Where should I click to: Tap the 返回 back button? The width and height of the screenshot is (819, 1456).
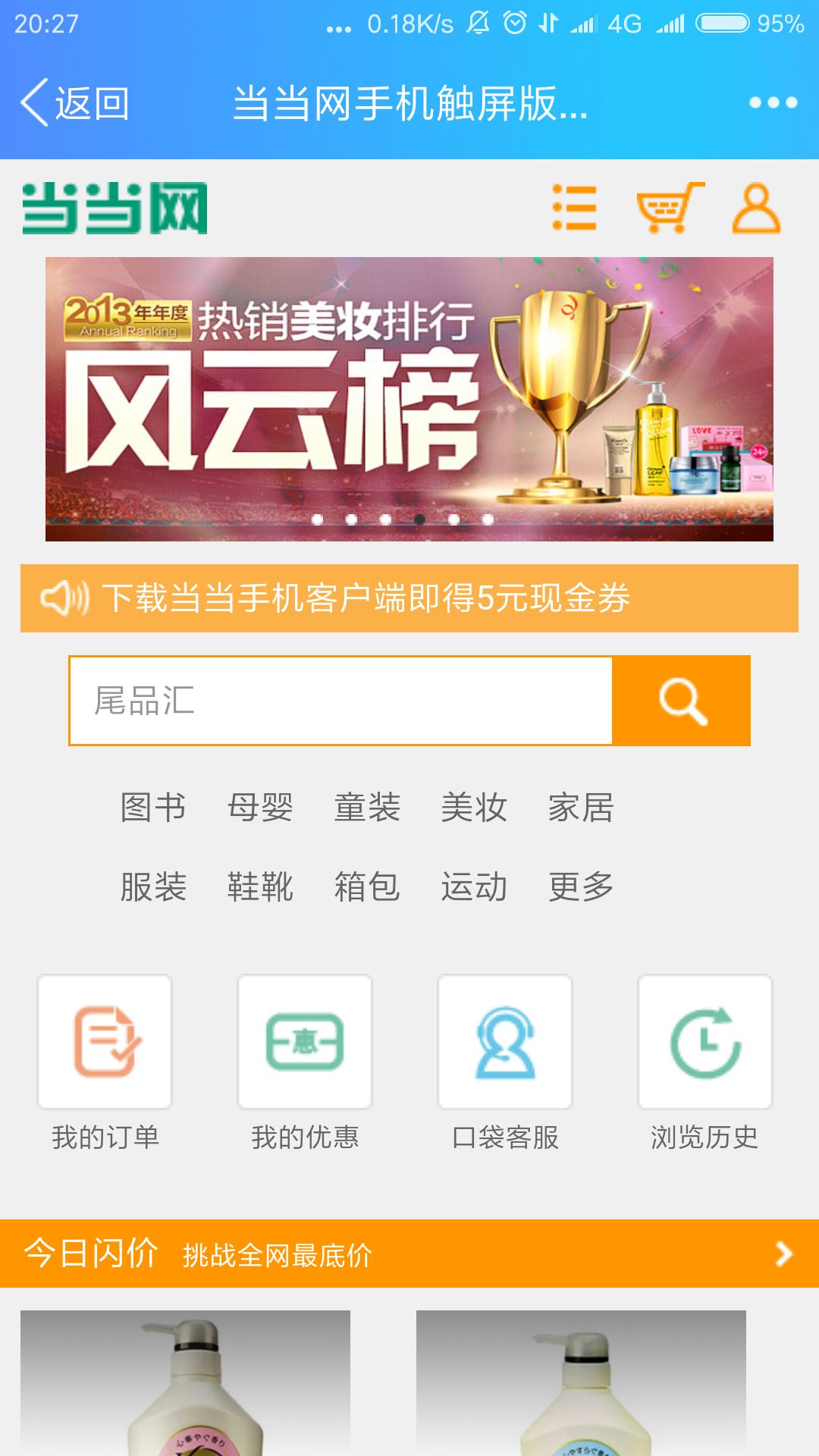pyautogui.click(x=76, y=103)
